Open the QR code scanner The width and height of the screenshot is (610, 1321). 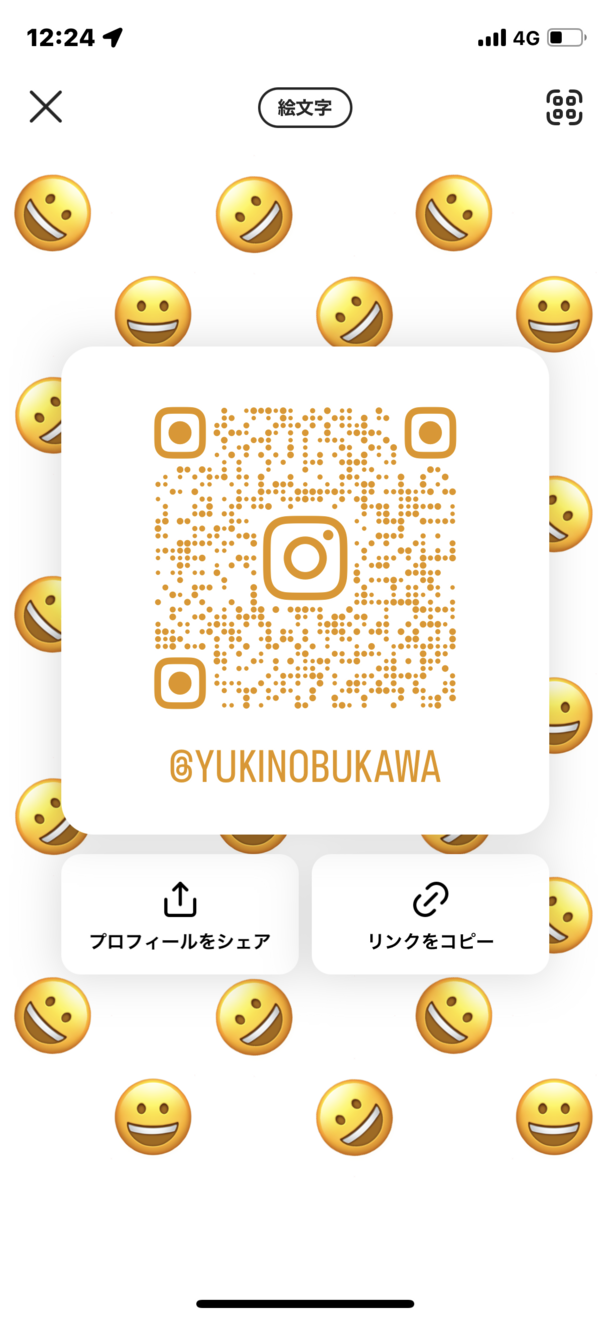coord(564,107)
